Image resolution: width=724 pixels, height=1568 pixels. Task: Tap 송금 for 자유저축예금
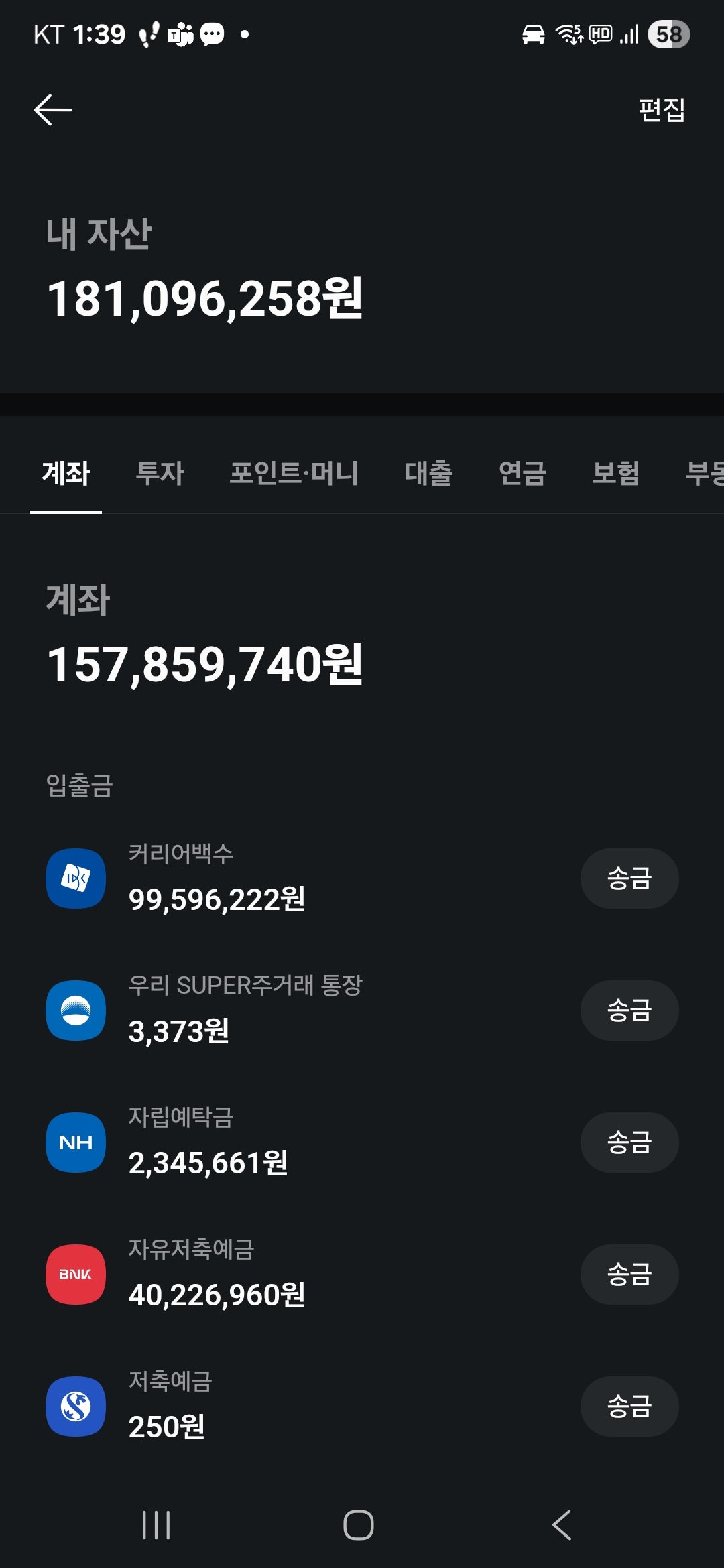pyautogui.click(x=629, y=1274)
